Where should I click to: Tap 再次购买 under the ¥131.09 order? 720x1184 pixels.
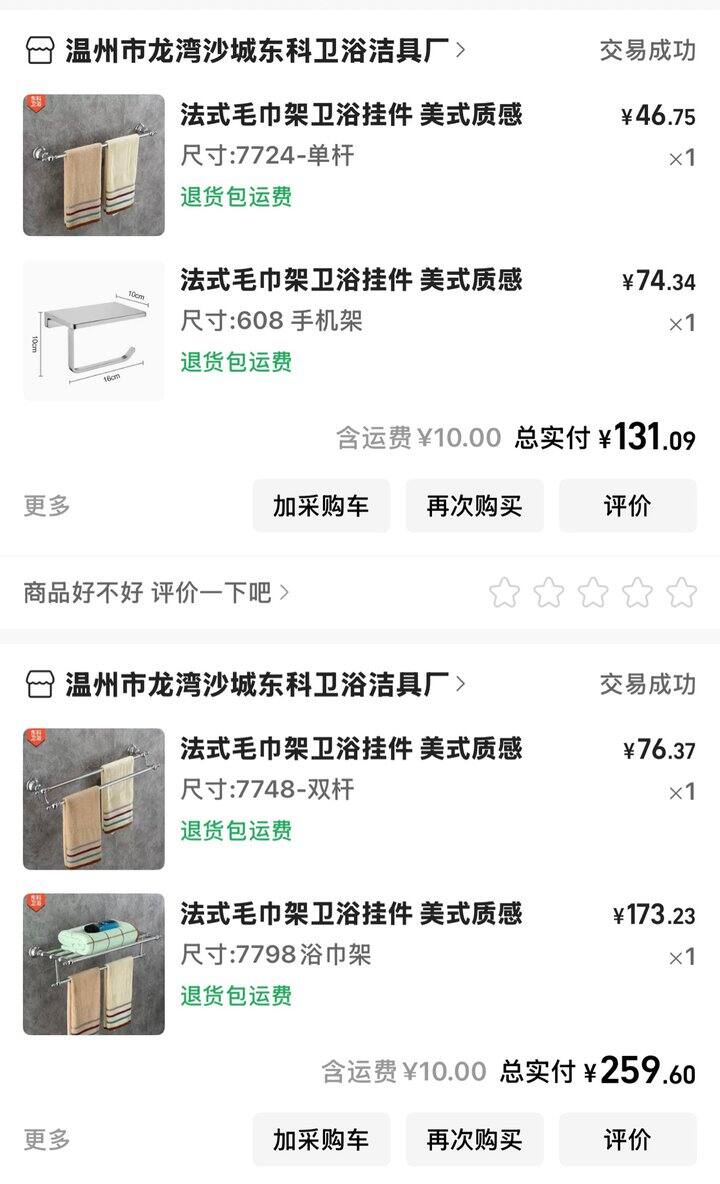click(474, 505)
